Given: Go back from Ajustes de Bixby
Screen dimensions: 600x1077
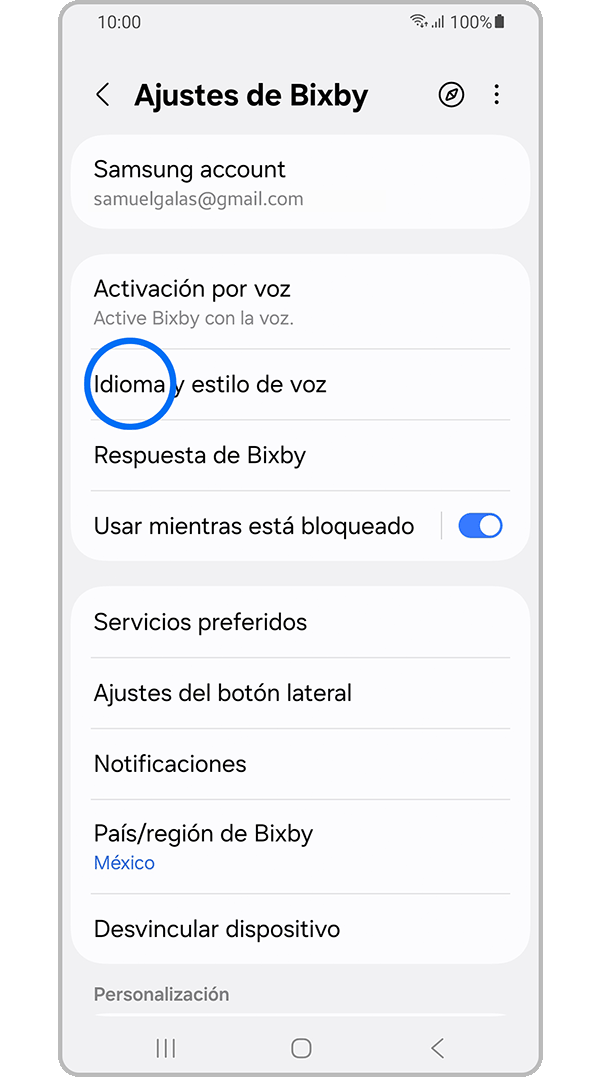Looking at the screenshot, I should 103,95.
